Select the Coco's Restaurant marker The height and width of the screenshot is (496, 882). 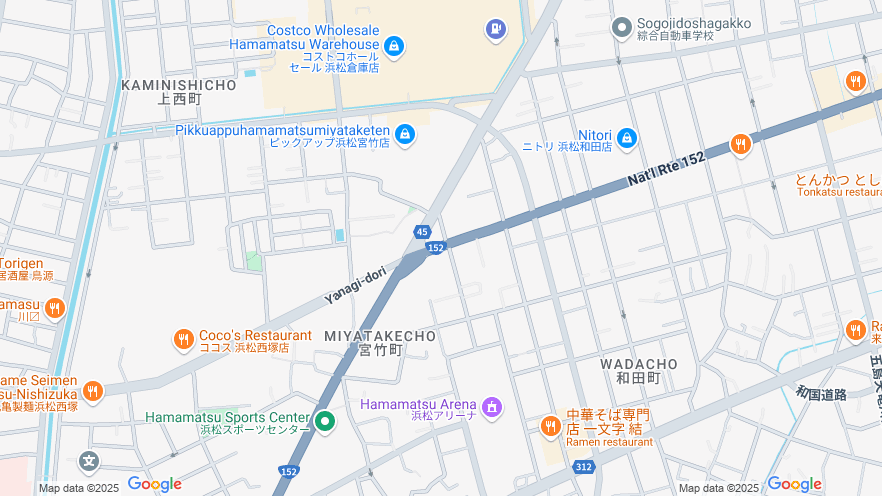183,340
